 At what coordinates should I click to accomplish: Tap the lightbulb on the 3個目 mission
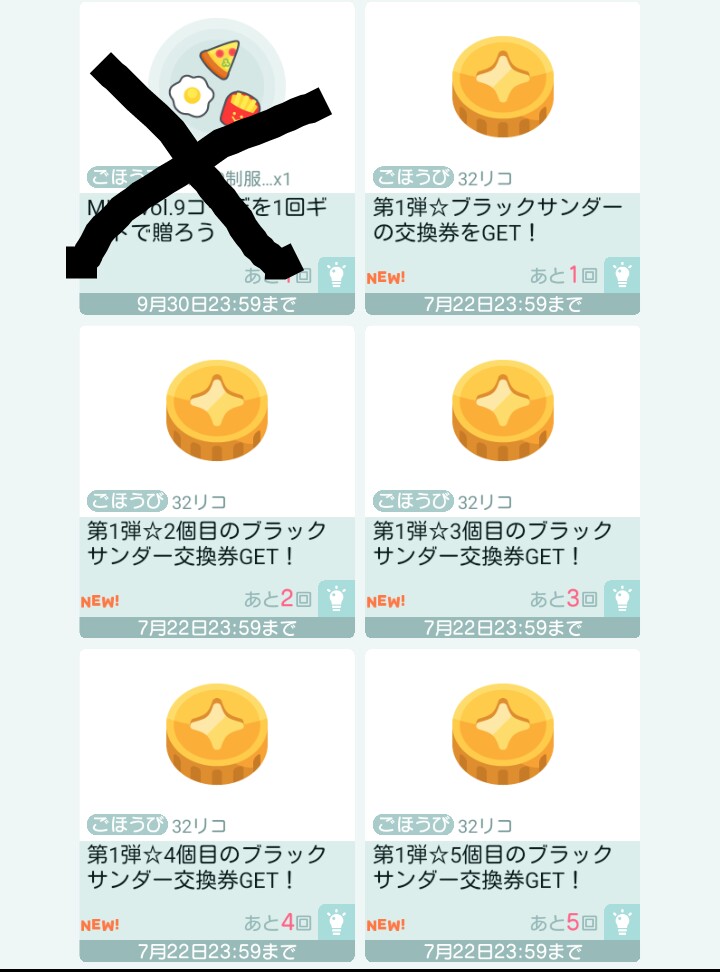pyautogui.click(x=622, y=598)
